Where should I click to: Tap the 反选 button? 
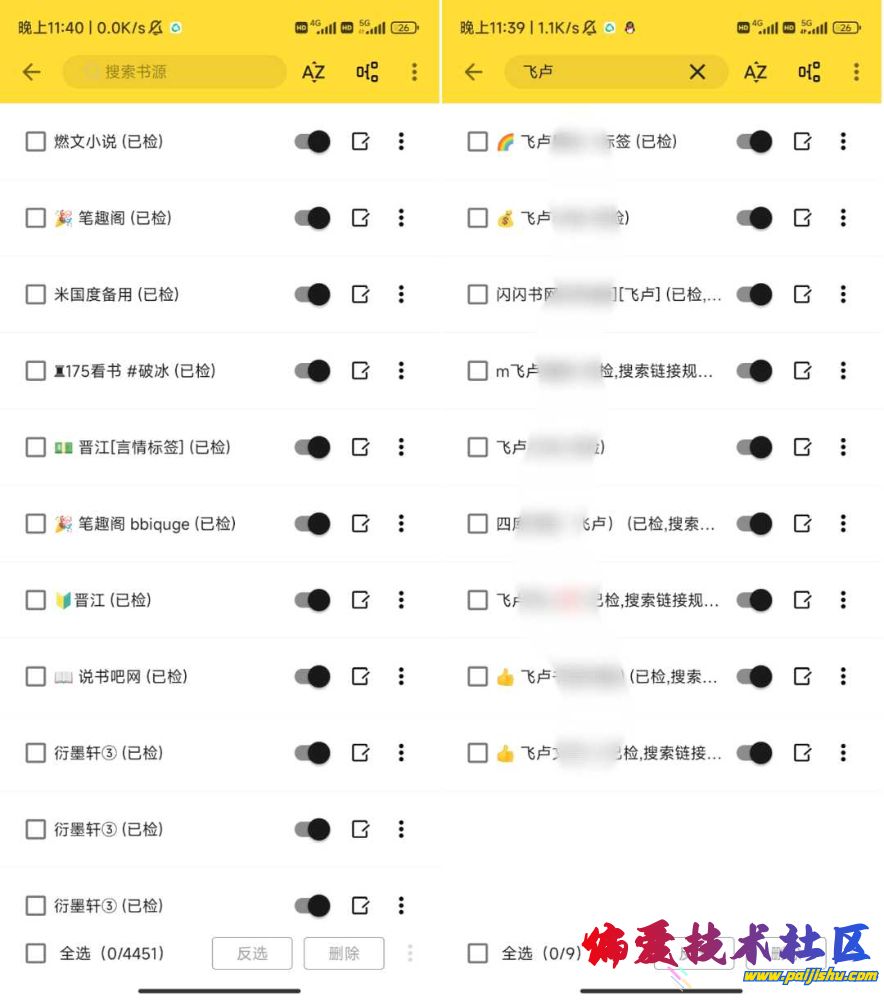[252, 953]
